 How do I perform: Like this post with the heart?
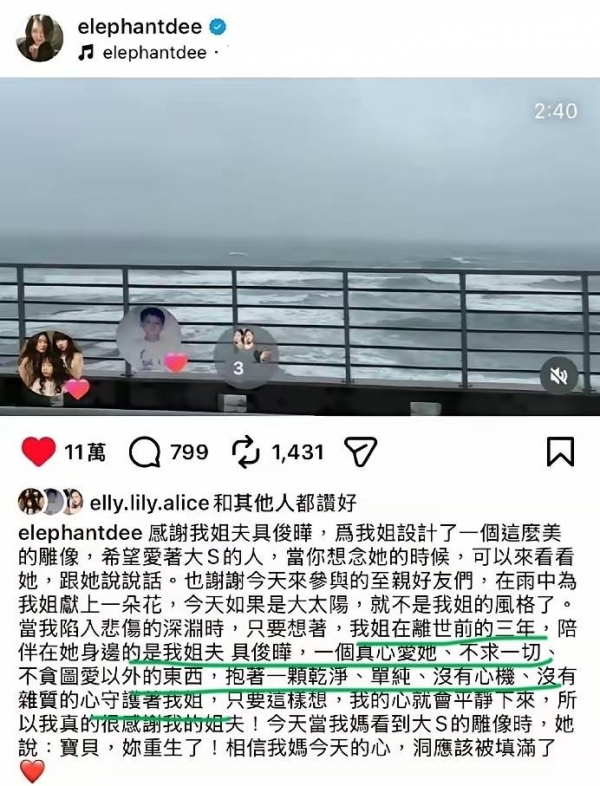[39, 452]
